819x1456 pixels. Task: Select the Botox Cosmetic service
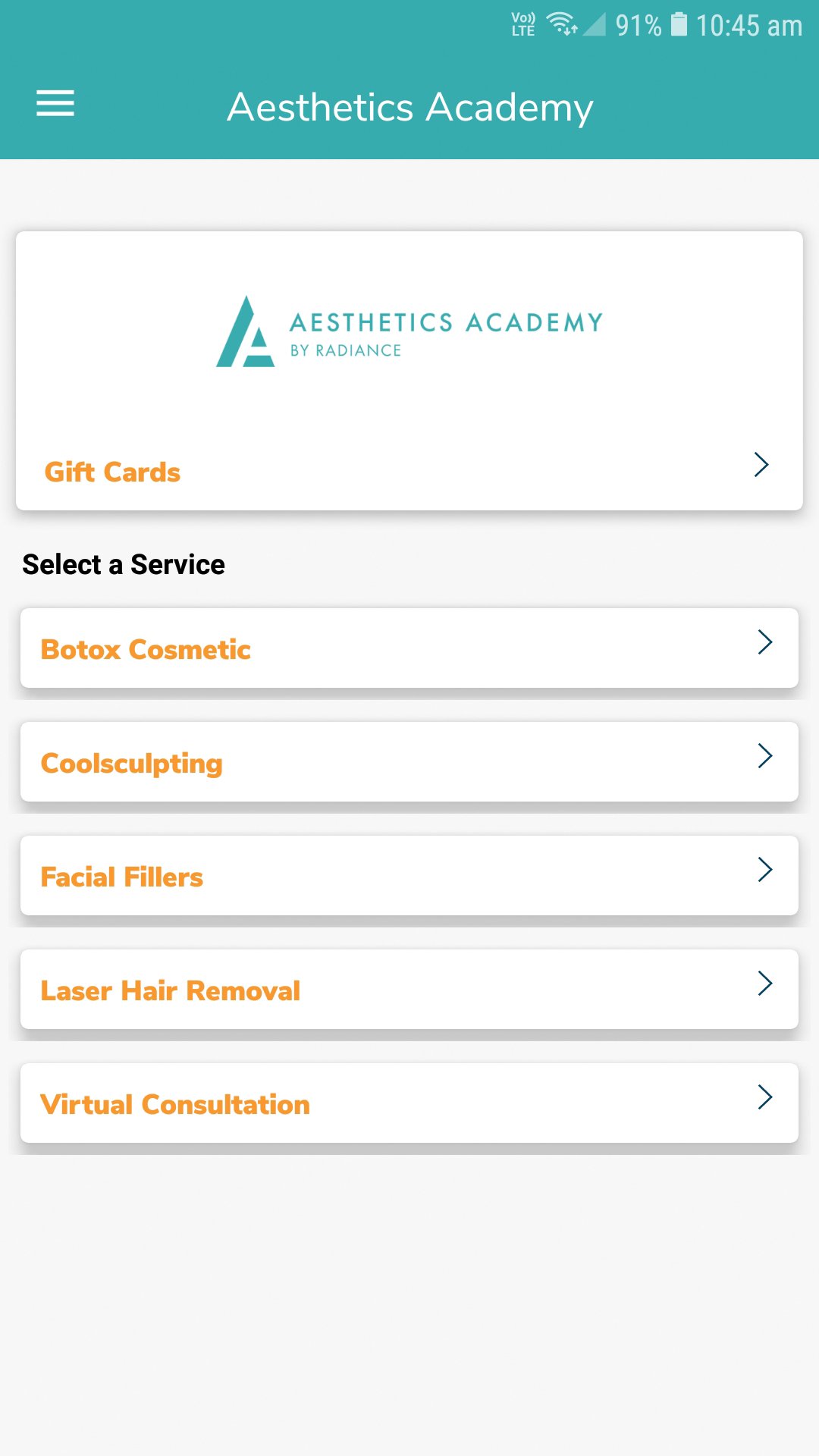[146, 649]
